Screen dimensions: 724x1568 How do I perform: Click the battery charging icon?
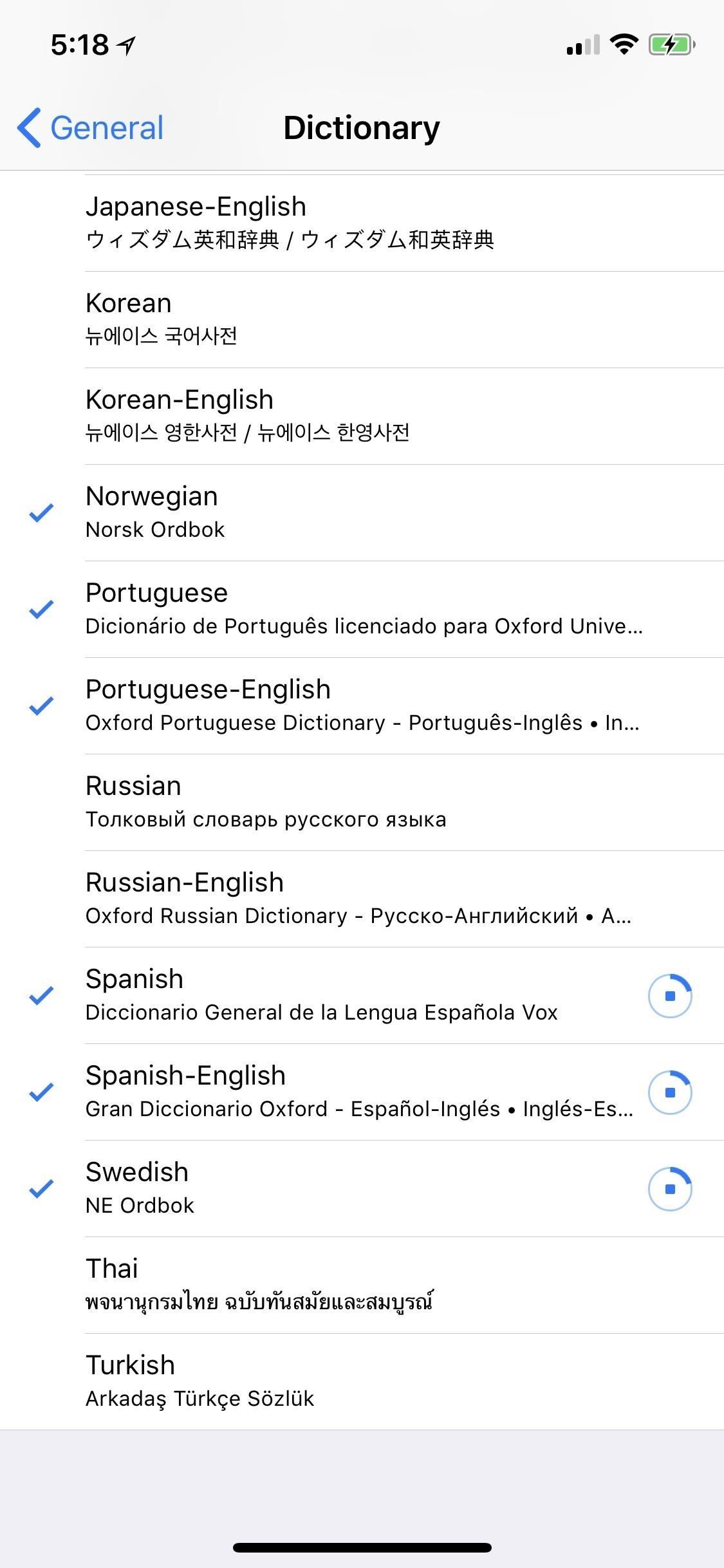click(x=669, y=42)
